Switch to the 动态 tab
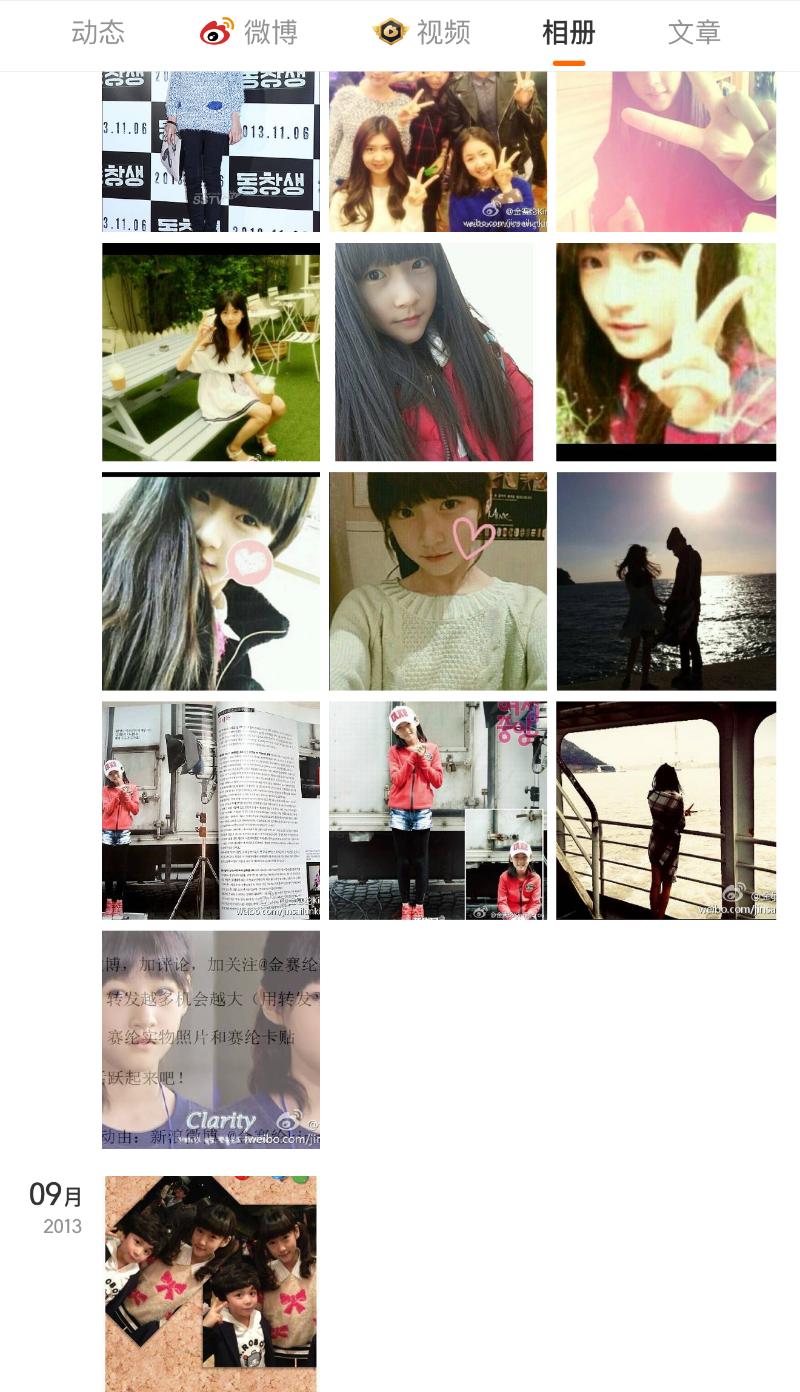The width and height of the screenshot is (800, 1392). [x=98, y=33]
